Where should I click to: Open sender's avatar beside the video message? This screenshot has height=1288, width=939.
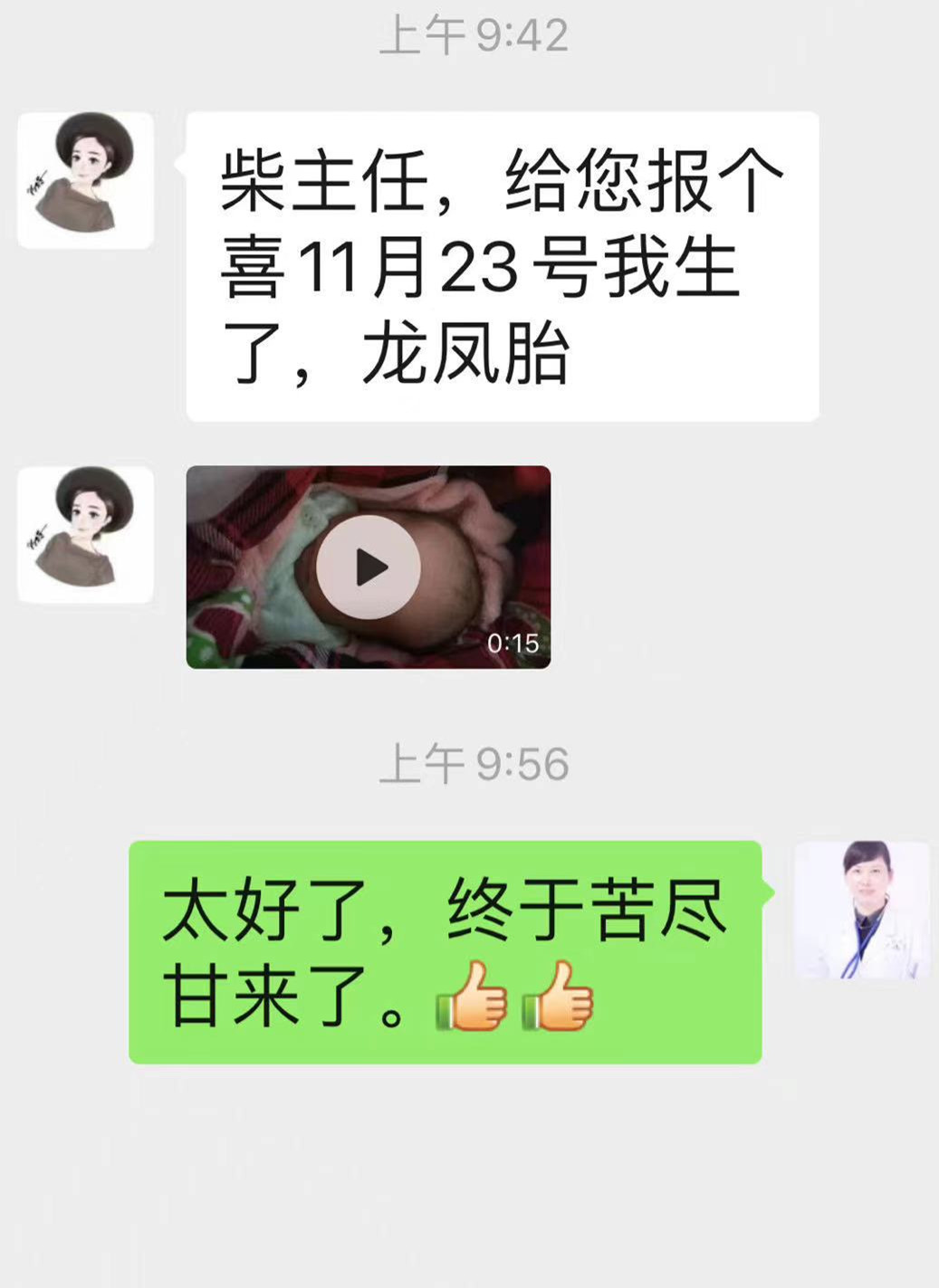(x=86, y=534)
